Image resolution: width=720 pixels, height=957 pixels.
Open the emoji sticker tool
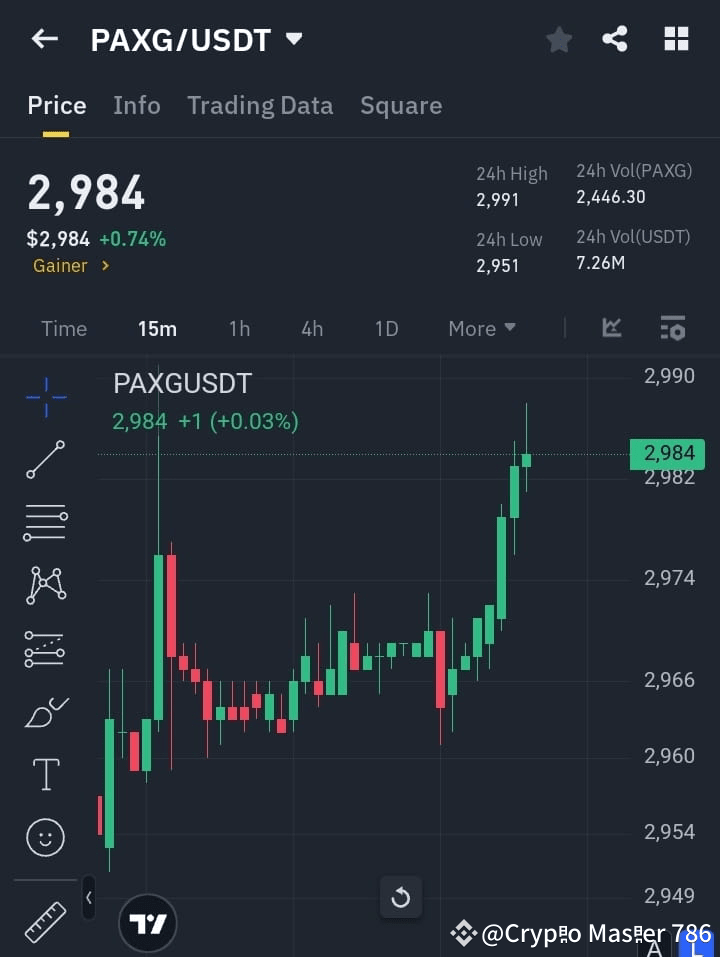pyautogui.click(x=45, y=837)
